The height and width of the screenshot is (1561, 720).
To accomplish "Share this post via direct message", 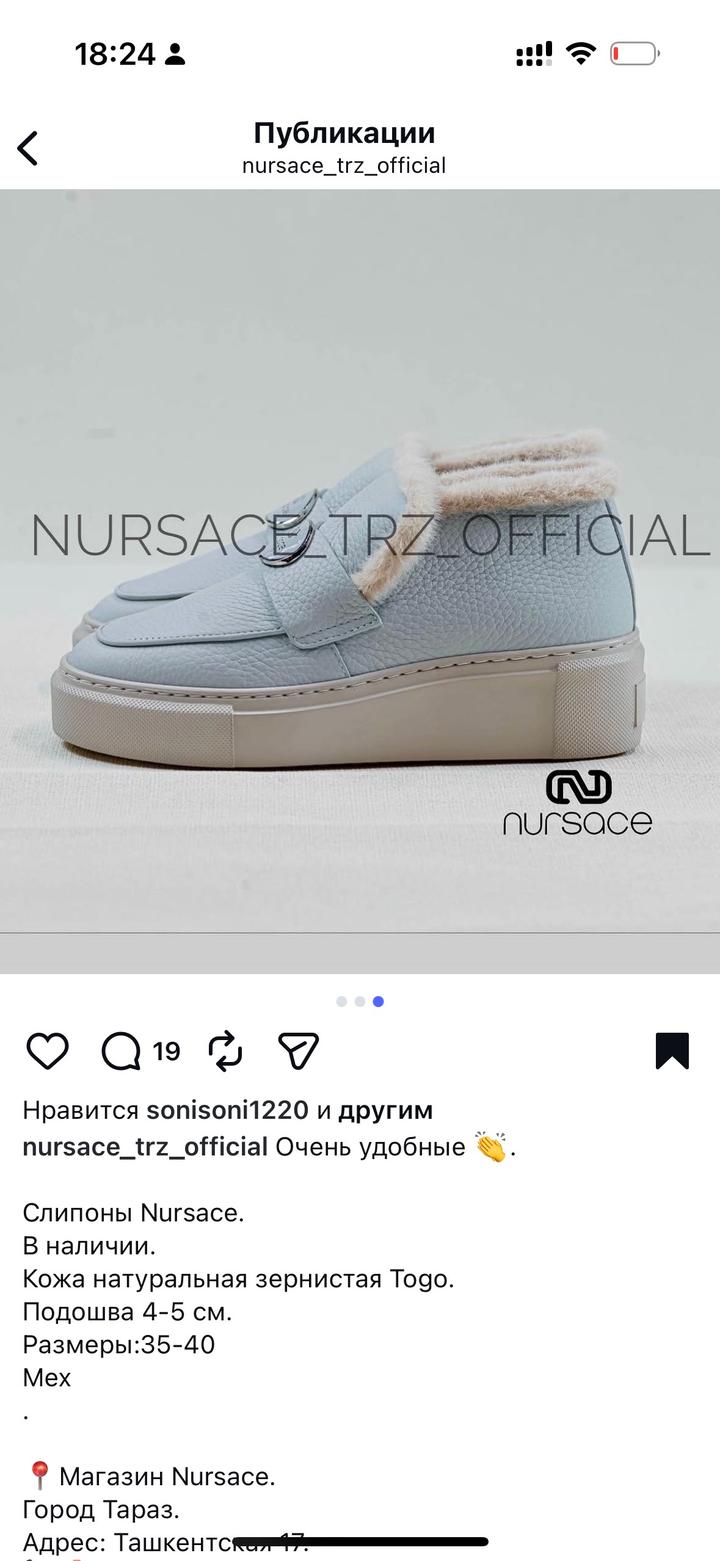I will click(x=298, y=1051).
